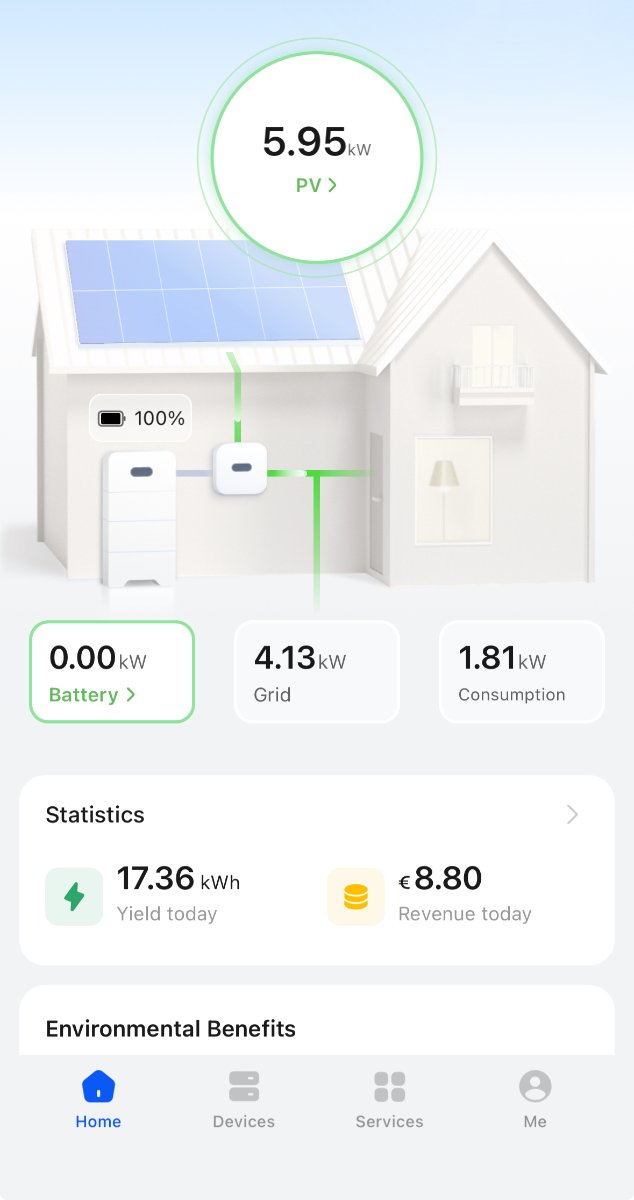Switch to the Devices tab
The height and width of the screenshot is (1200, 634).
pyautogui.click(x=244, y=1100)
